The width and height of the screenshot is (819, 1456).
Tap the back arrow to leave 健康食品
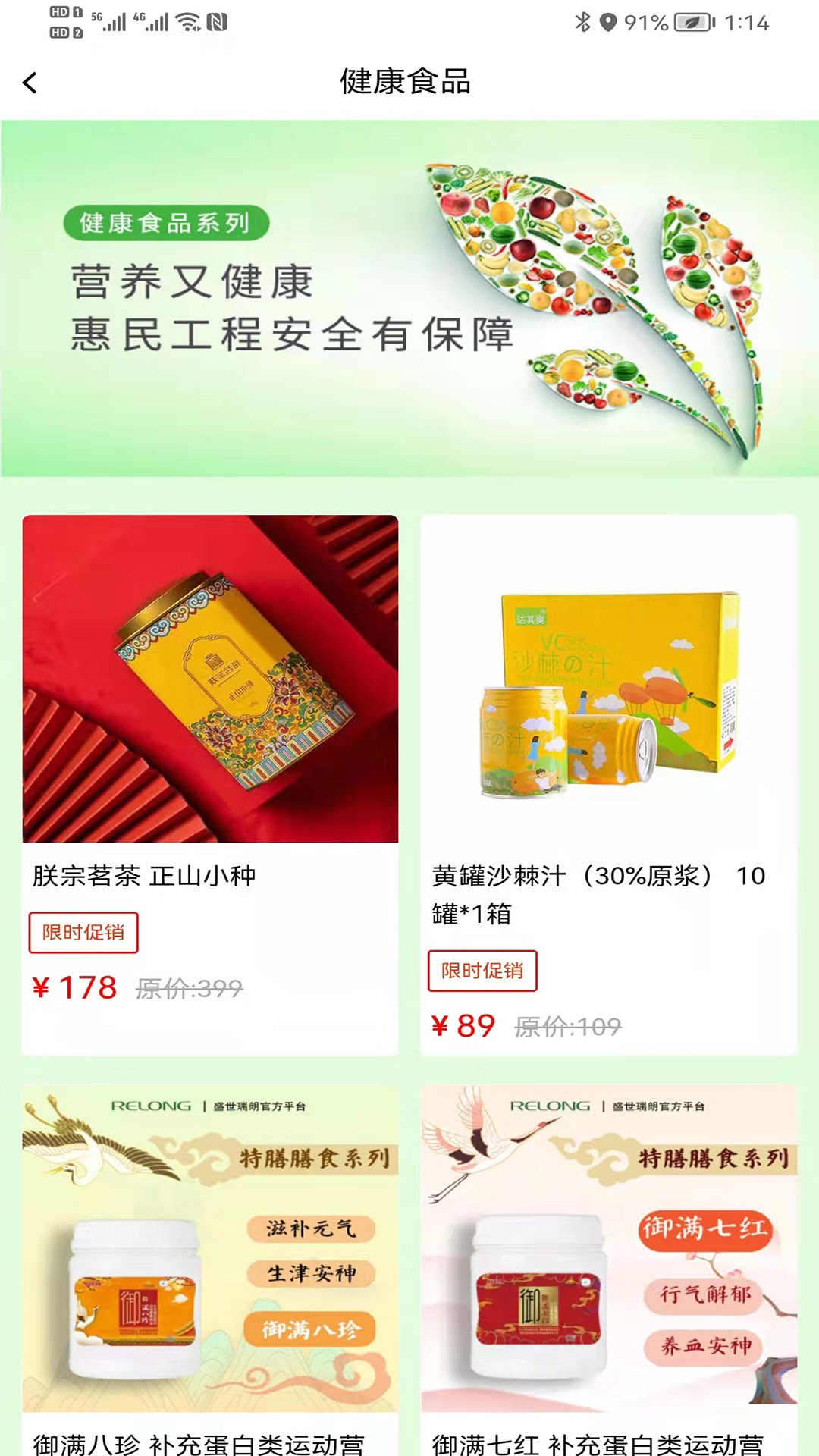coord(32,83)
